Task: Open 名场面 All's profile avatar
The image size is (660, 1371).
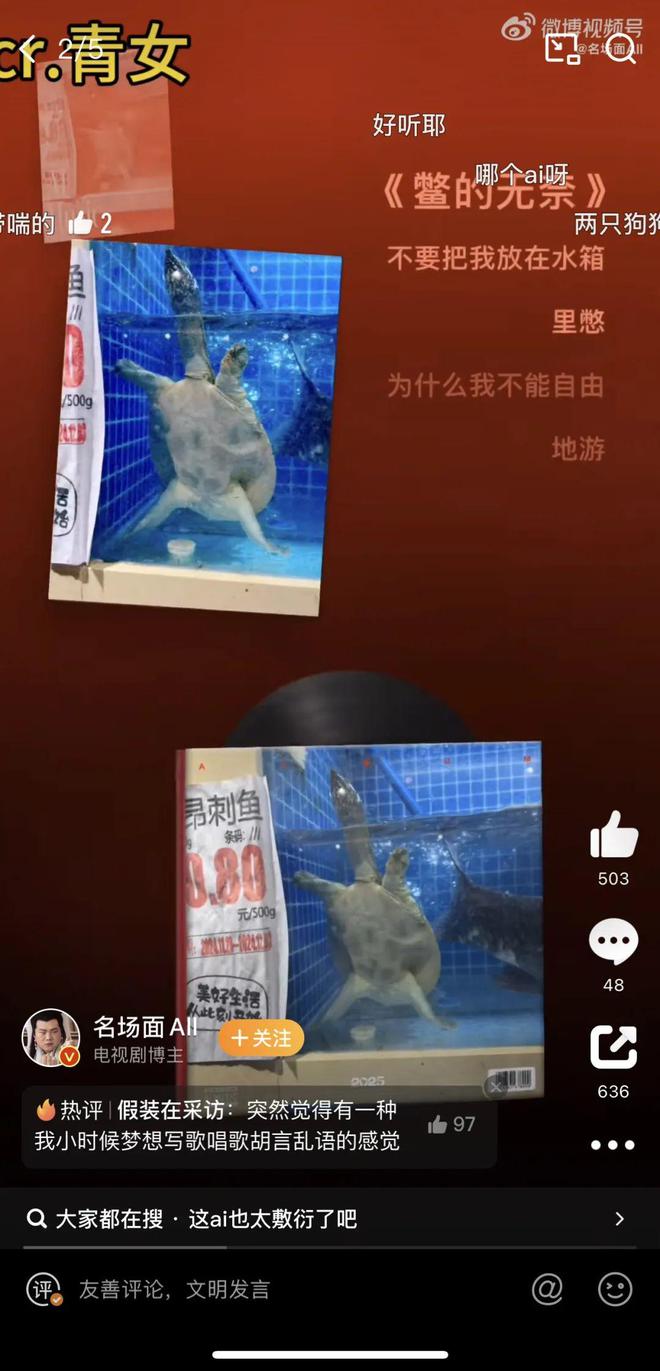Action: (x=51, y=1037)
